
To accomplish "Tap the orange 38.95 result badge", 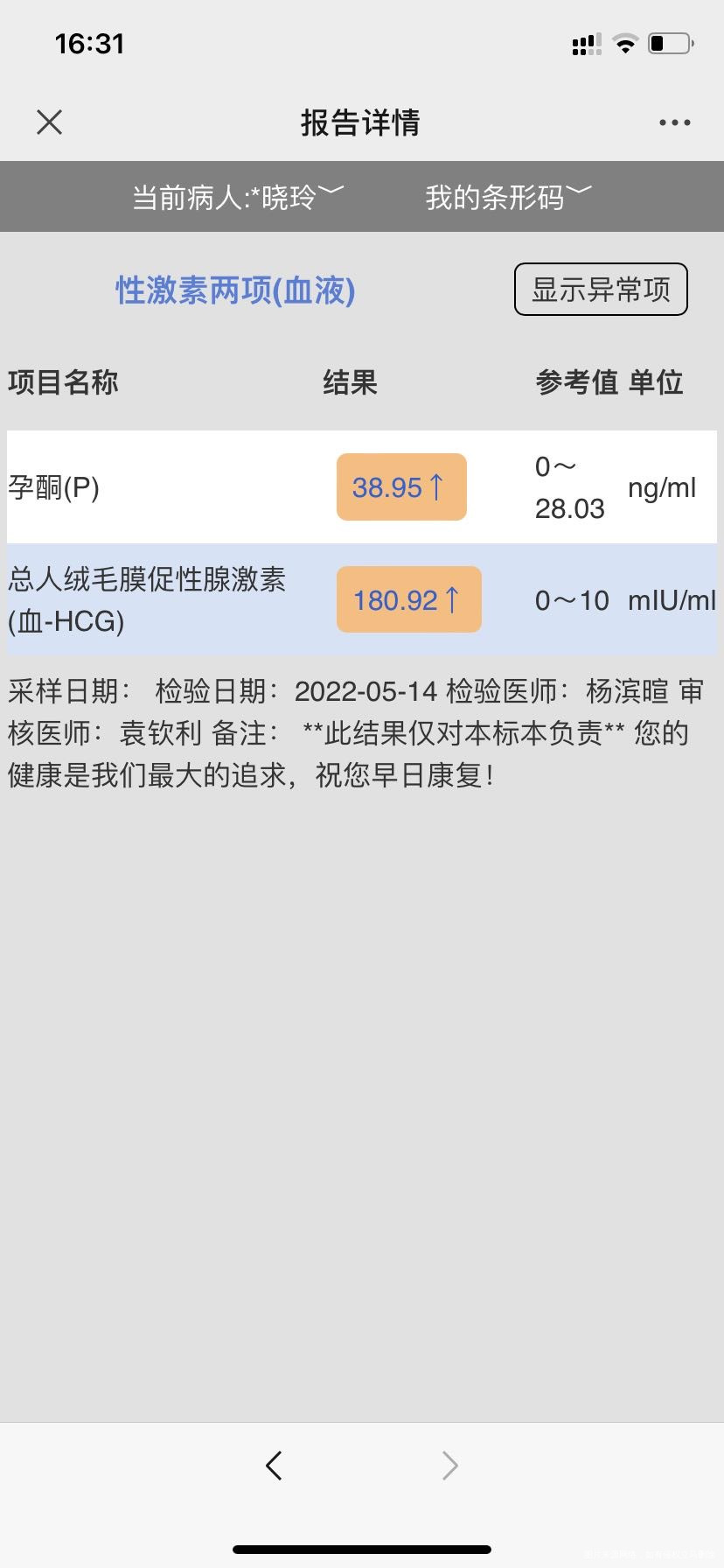I will [400, 487].
